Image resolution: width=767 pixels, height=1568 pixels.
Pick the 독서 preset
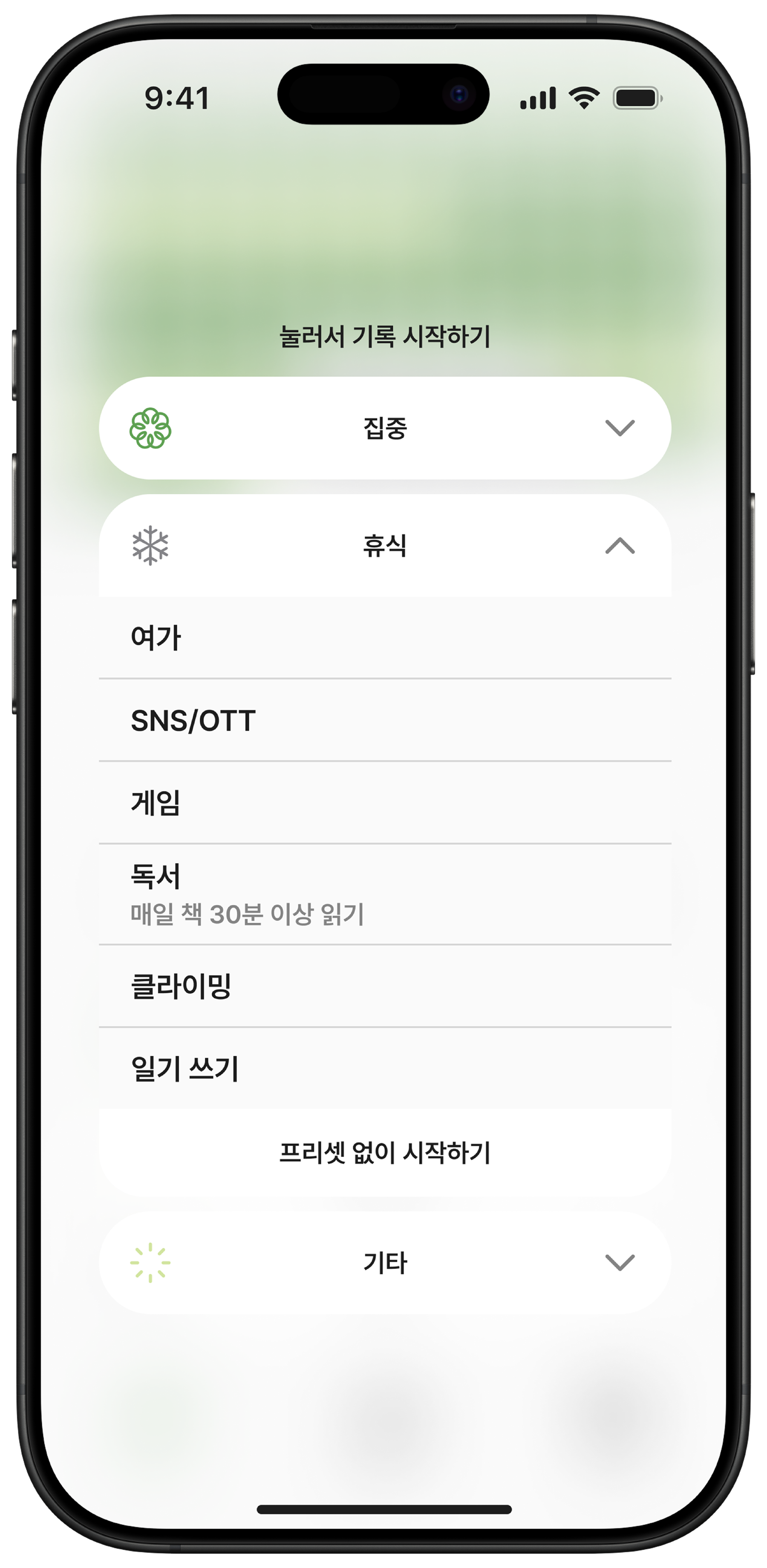click(385, 894)
